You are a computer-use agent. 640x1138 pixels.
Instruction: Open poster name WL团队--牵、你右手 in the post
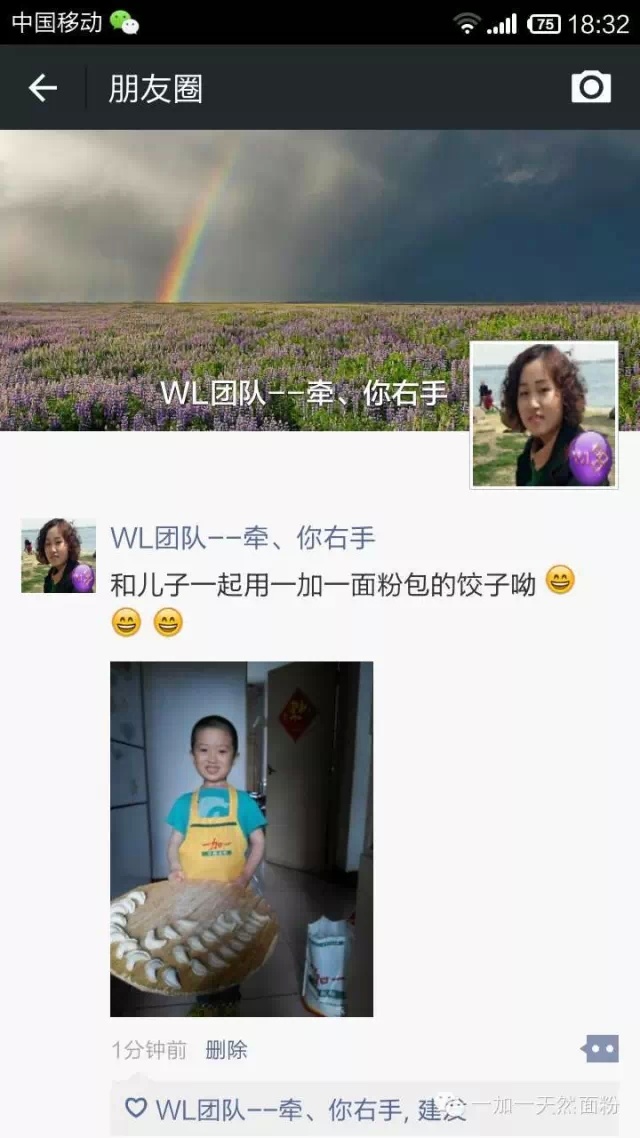[x=243, y=538]
